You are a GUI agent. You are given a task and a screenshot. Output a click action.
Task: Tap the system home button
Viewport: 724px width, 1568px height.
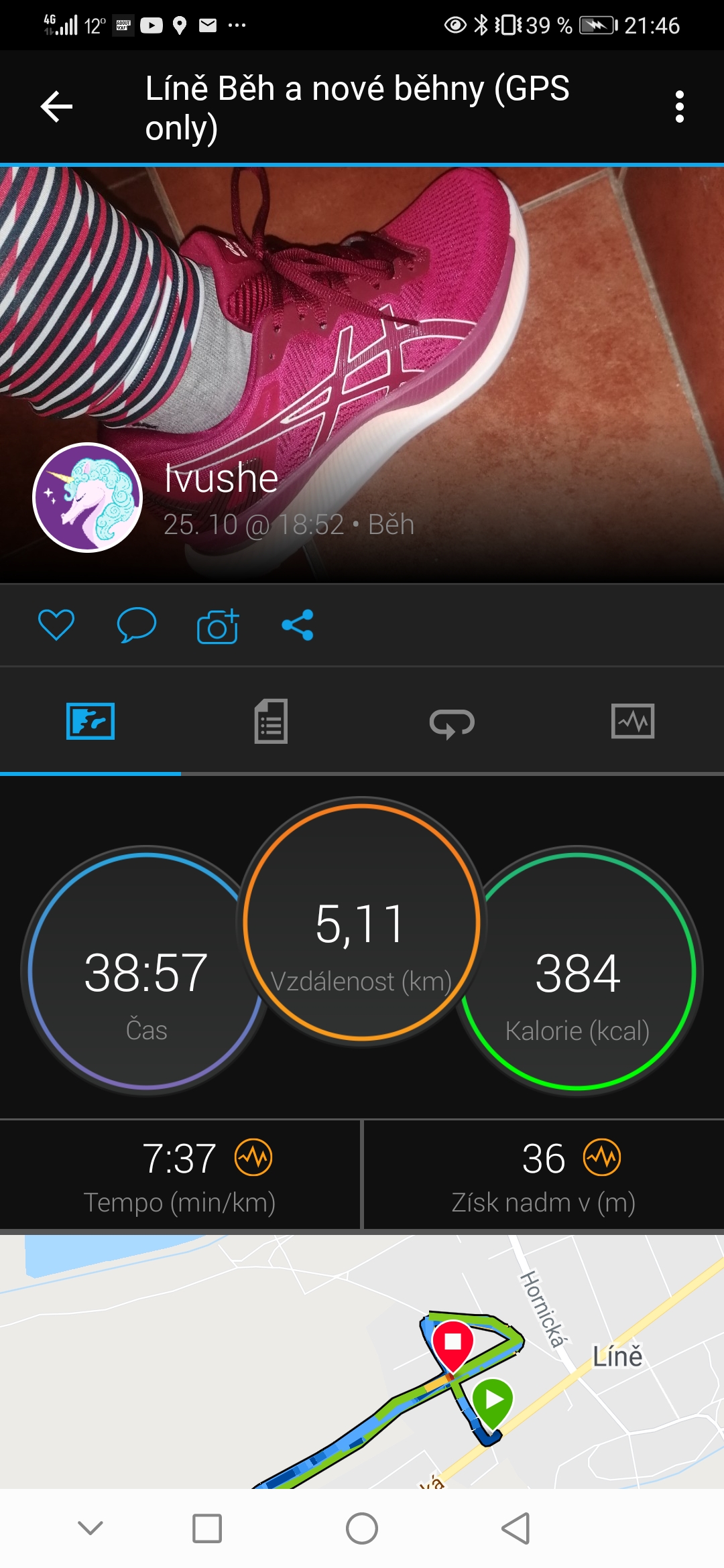tap(362, 1528)
